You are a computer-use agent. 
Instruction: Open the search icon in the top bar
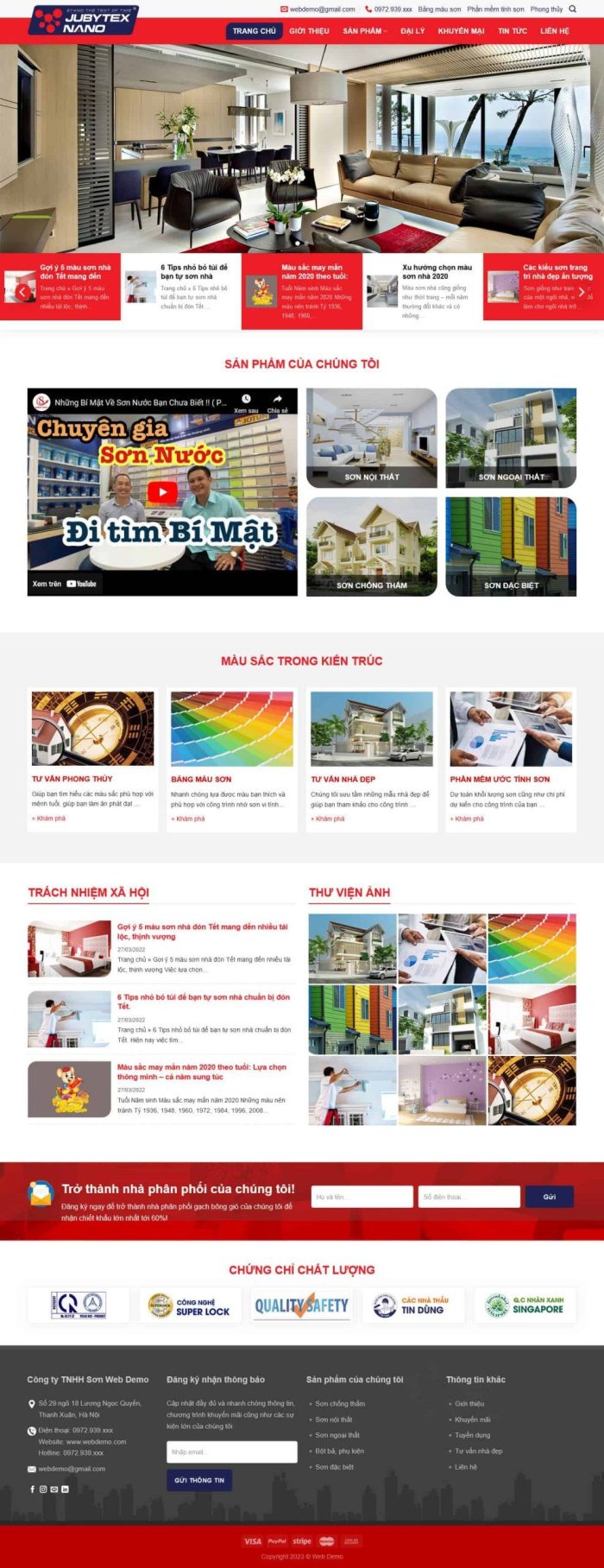click(573, 9)
